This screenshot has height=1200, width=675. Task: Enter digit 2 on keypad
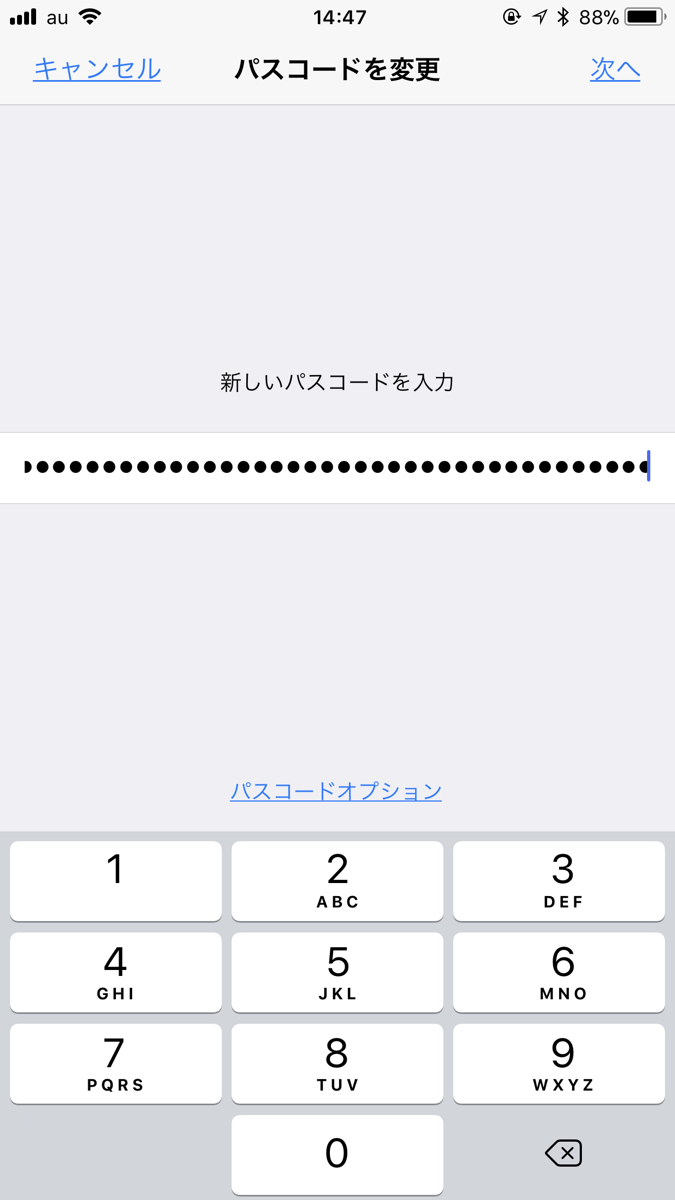click(x=337, y=880)
